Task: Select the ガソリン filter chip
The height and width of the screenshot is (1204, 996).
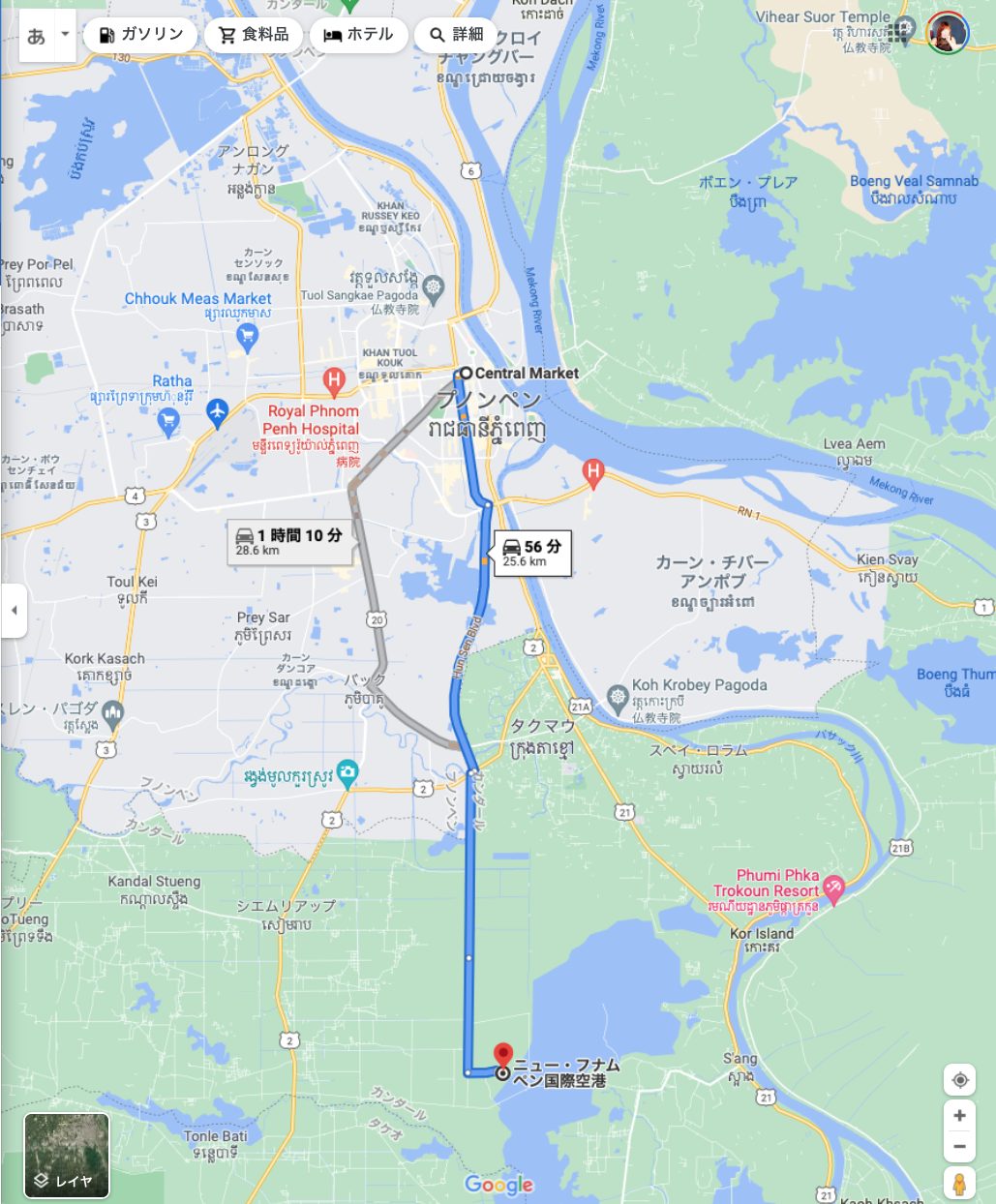Action: (141, 35)
